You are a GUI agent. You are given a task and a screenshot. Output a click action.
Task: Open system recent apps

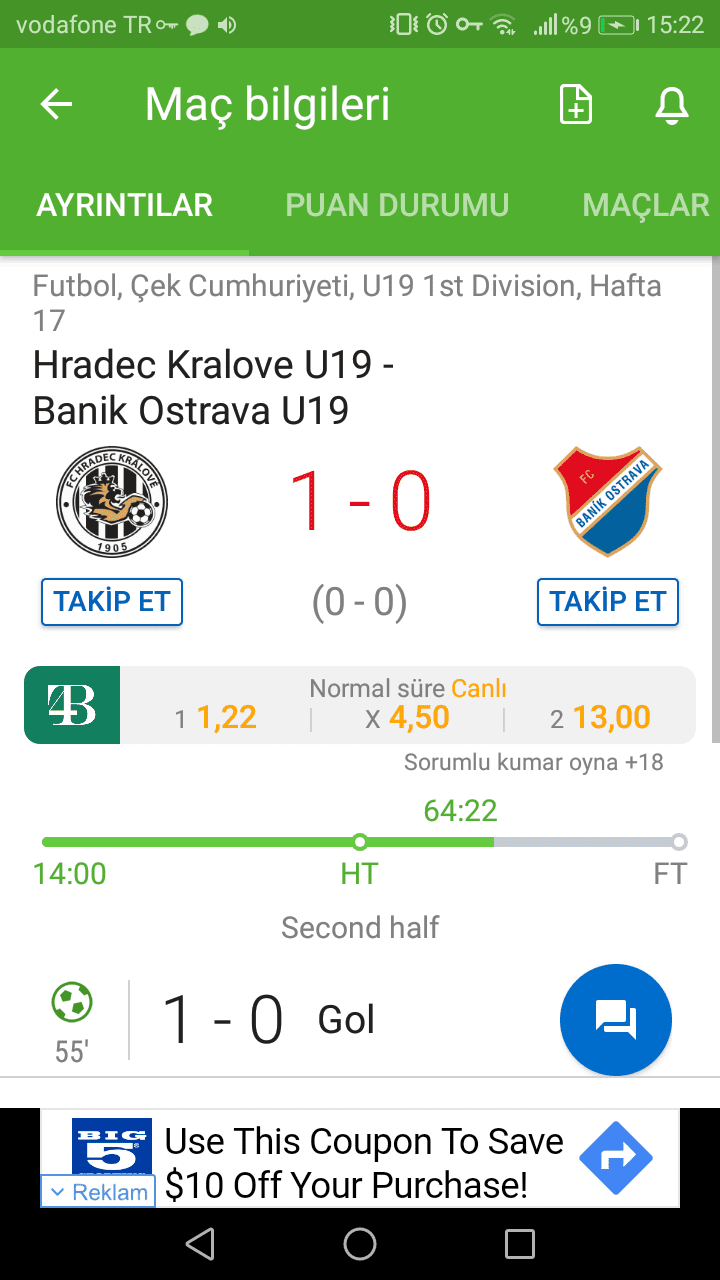pyautogui.click(x=520, y=1244)
